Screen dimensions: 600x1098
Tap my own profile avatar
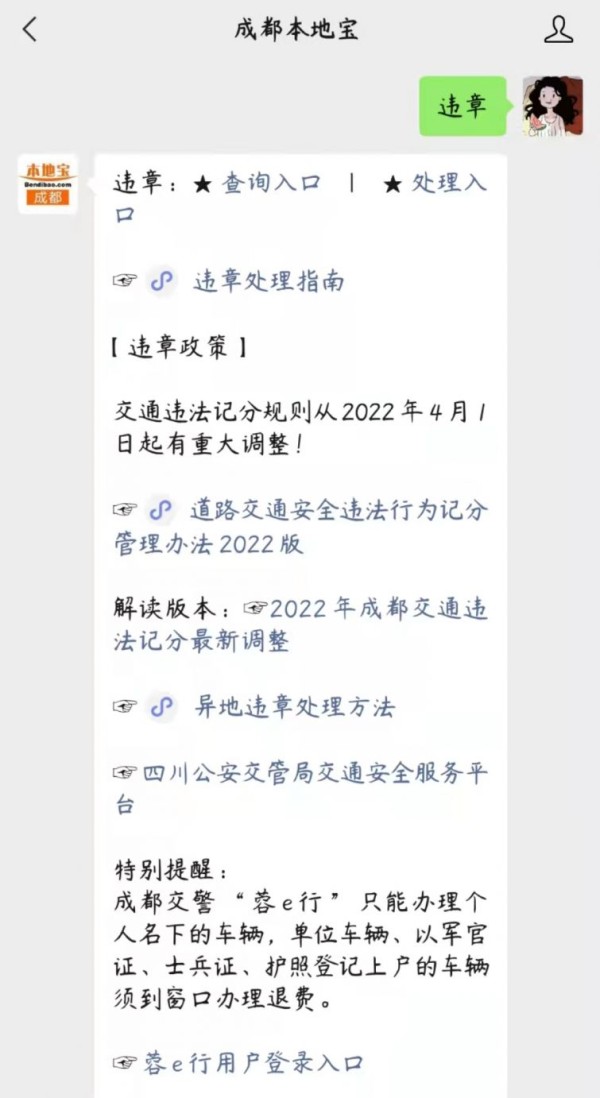[552, 105]
